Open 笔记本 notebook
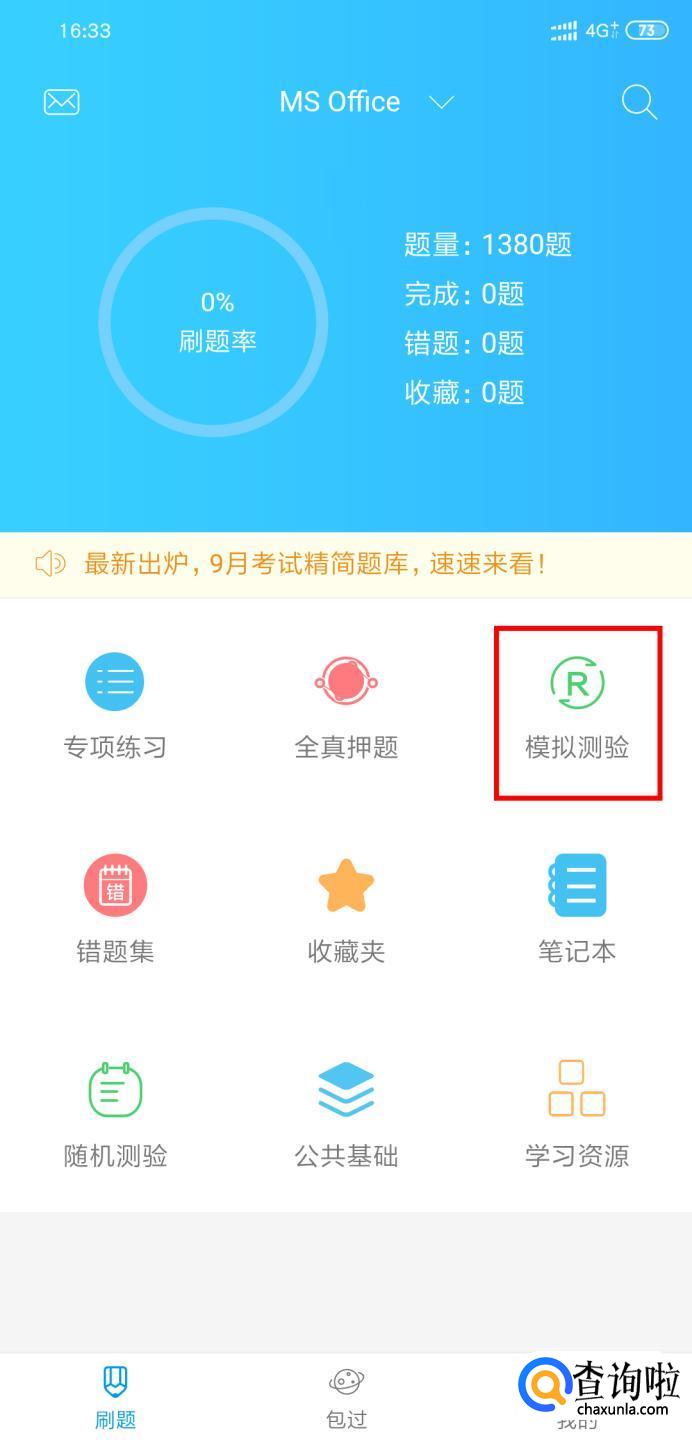 click(x=577, y=908)
